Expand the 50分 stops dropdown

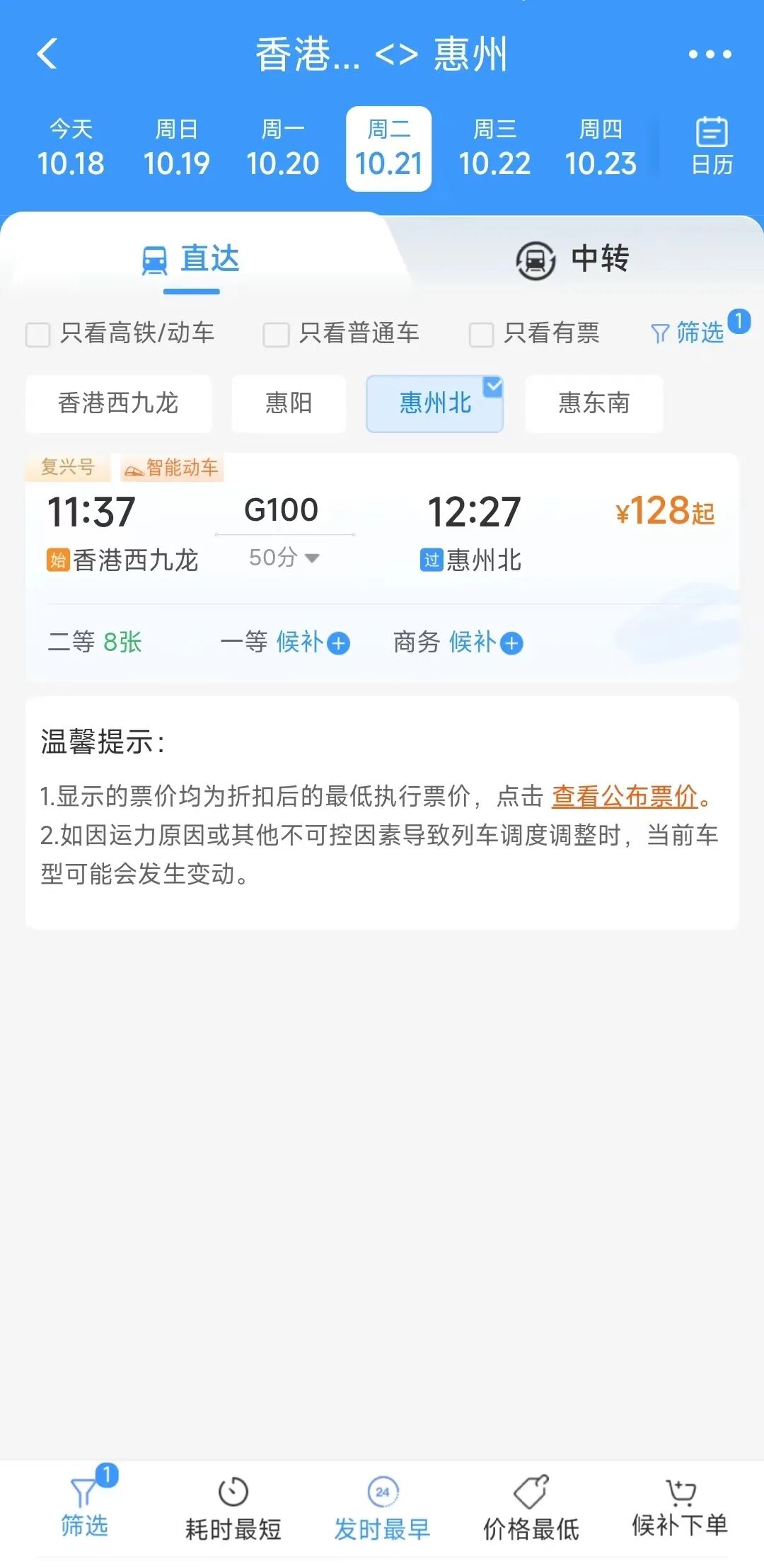pos(284,558)
